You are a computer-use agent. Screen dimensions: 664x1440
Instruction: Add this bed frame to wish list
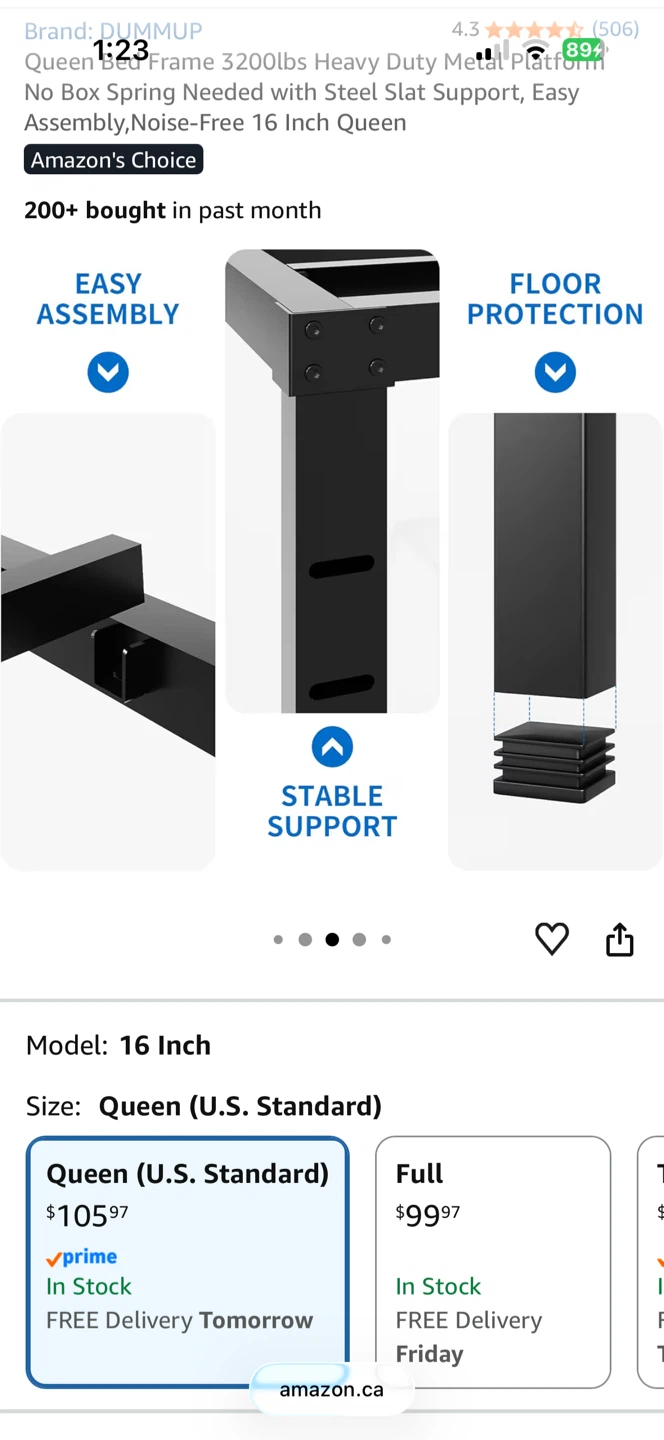point(552,939)
